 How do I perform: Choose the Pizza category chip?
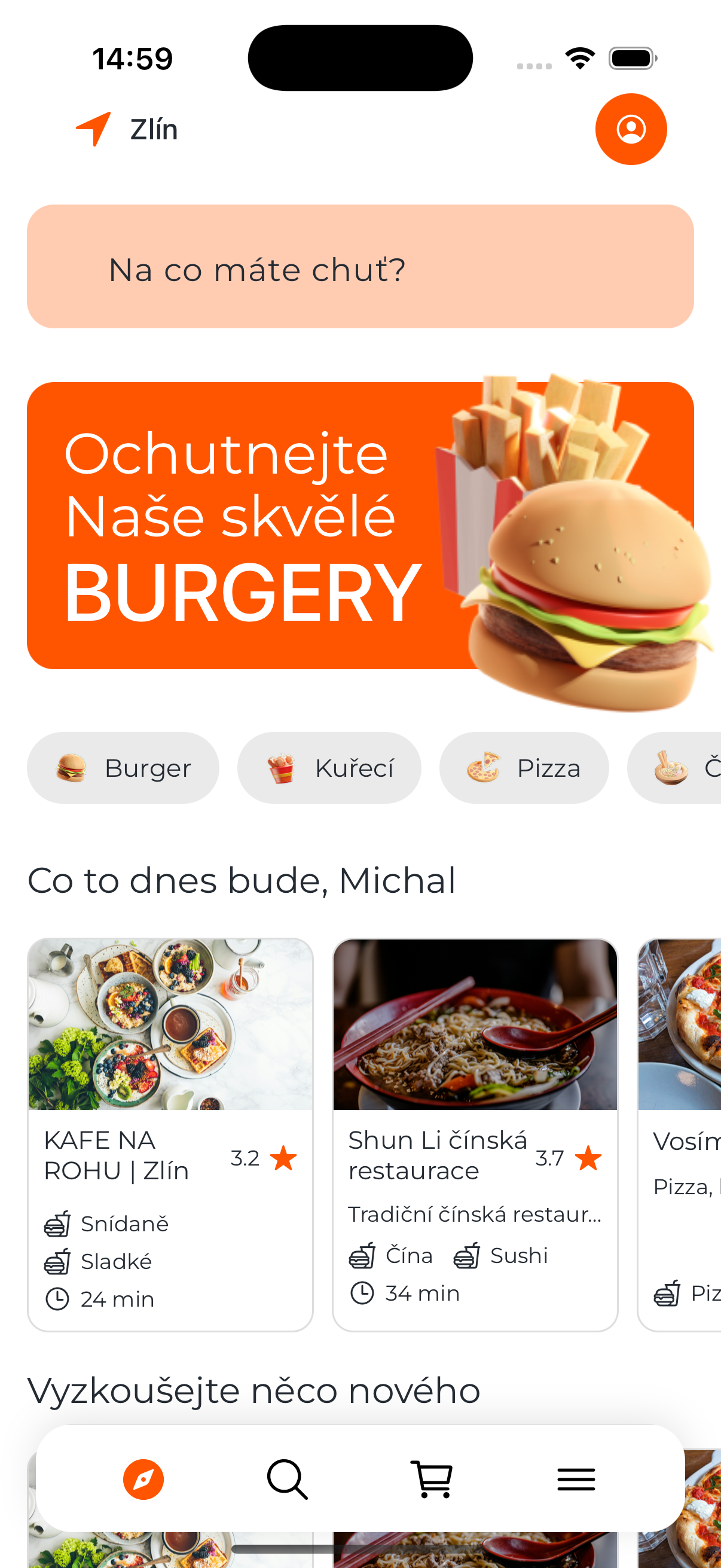click(x=523, y=768)
